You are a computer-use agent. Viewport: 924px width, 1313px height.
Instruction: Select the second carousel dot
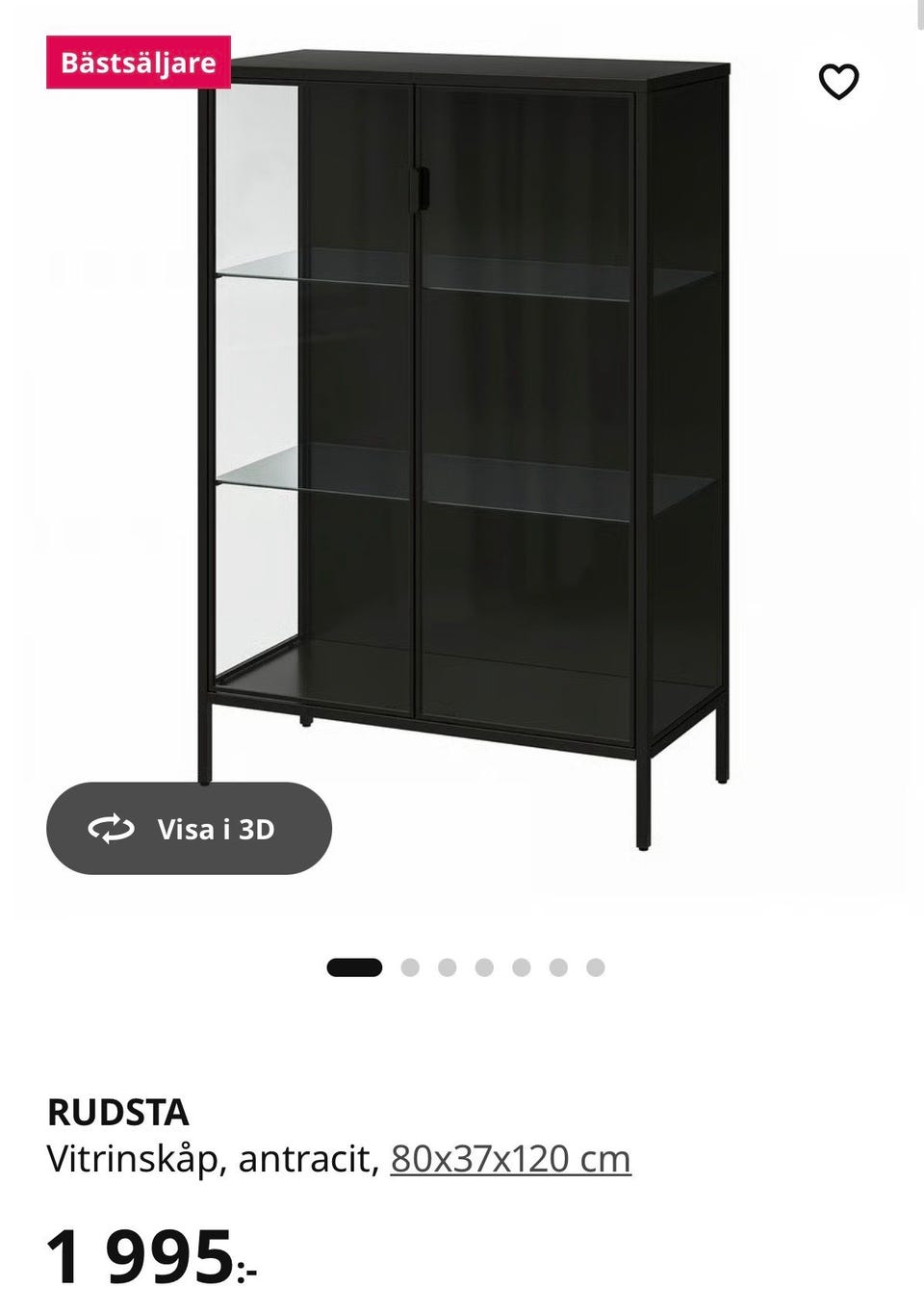408,965
